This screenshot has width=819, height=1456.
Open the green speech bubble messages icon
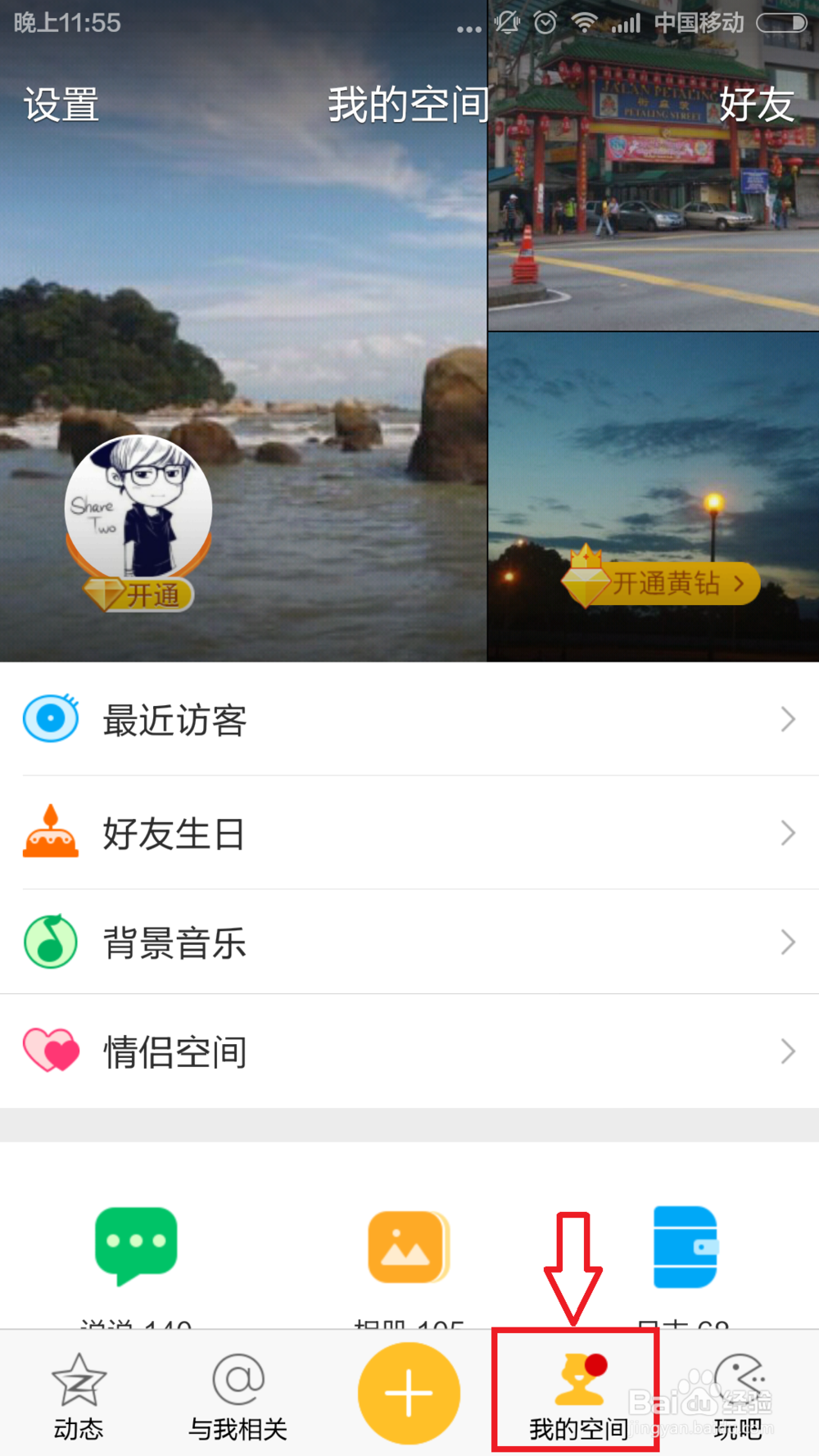[x=136, y=1245]
